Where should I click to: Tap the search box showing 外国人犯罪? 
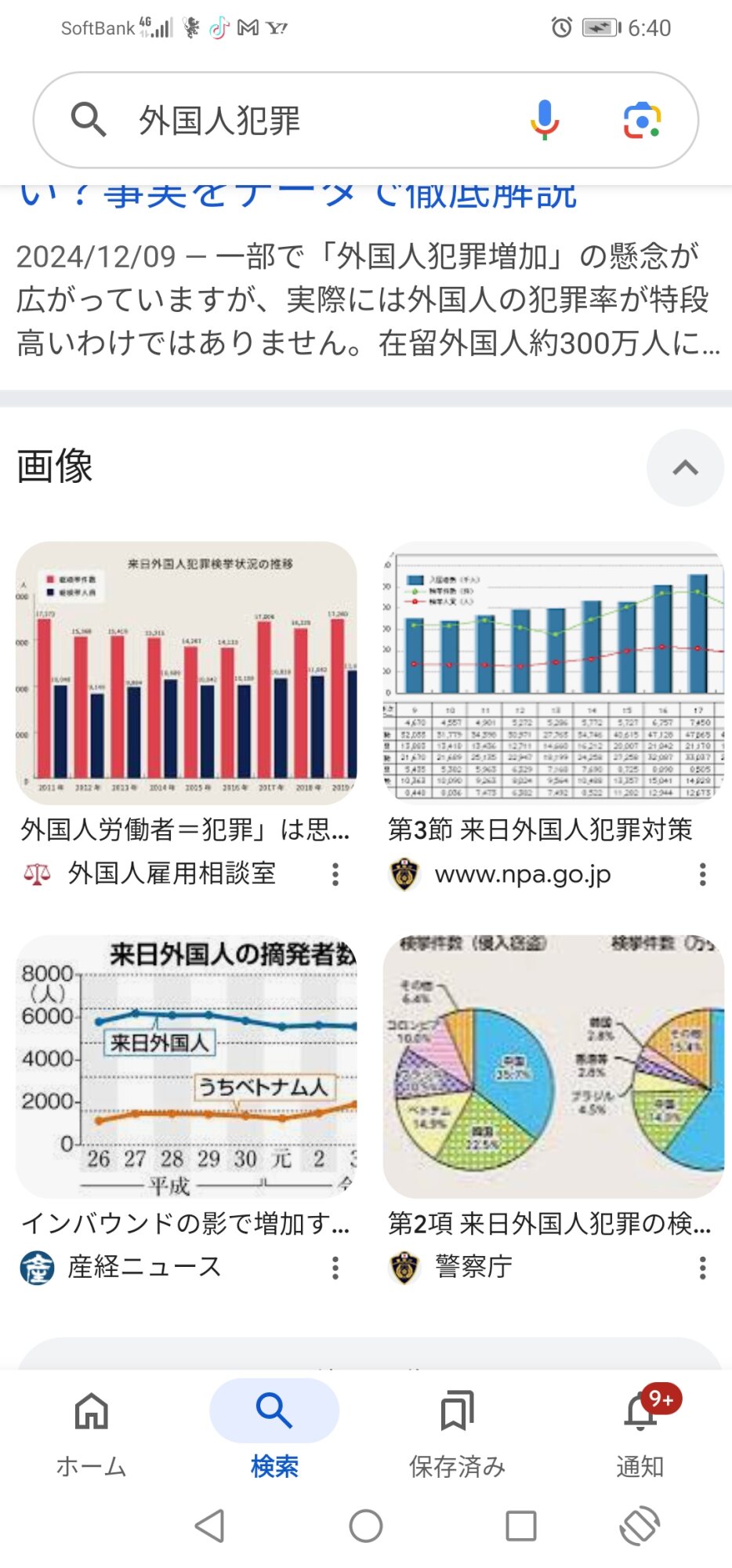click(x=298, y=121)
